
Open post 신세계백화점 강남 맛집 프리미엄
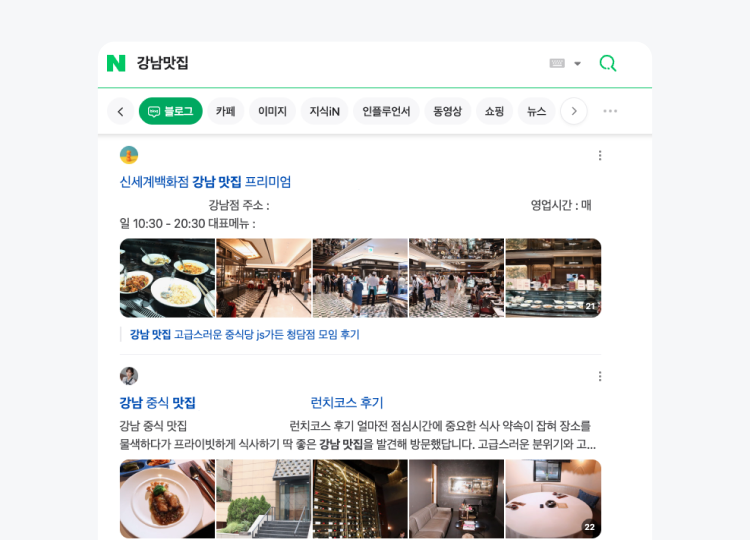[205, 182]
